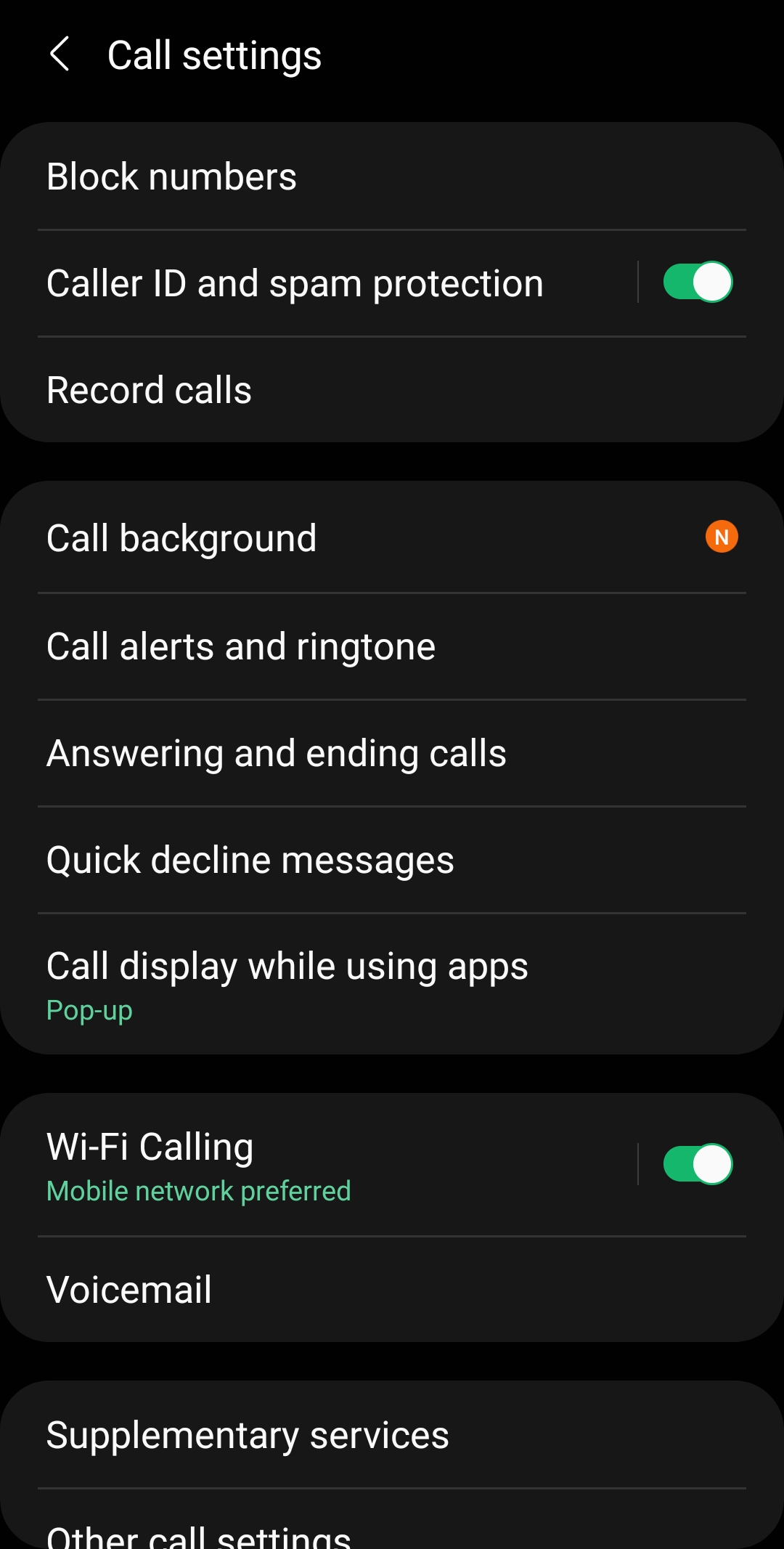The height and width of the screenshot is (1549, 784).
Task: Open Answering and ending calls
Action: [x=392, y=753]
